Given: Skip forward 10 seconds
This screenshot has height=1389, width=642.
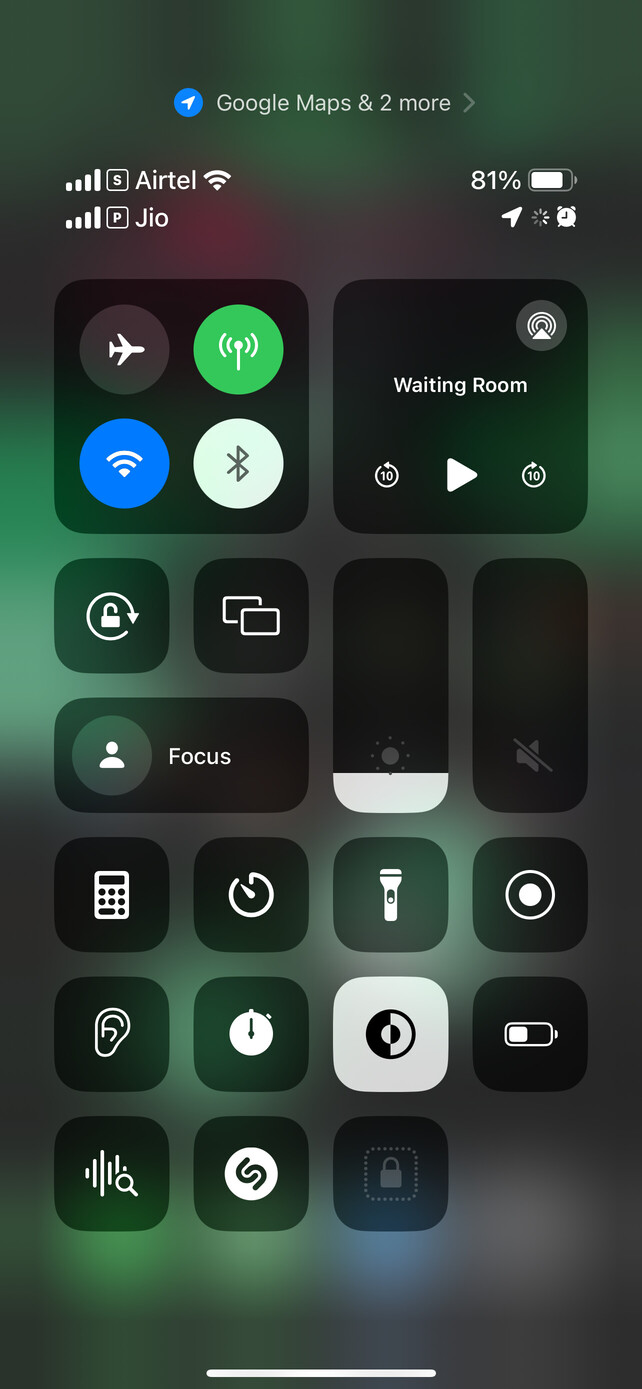Looking at the screenshot, I should (534, 475).
